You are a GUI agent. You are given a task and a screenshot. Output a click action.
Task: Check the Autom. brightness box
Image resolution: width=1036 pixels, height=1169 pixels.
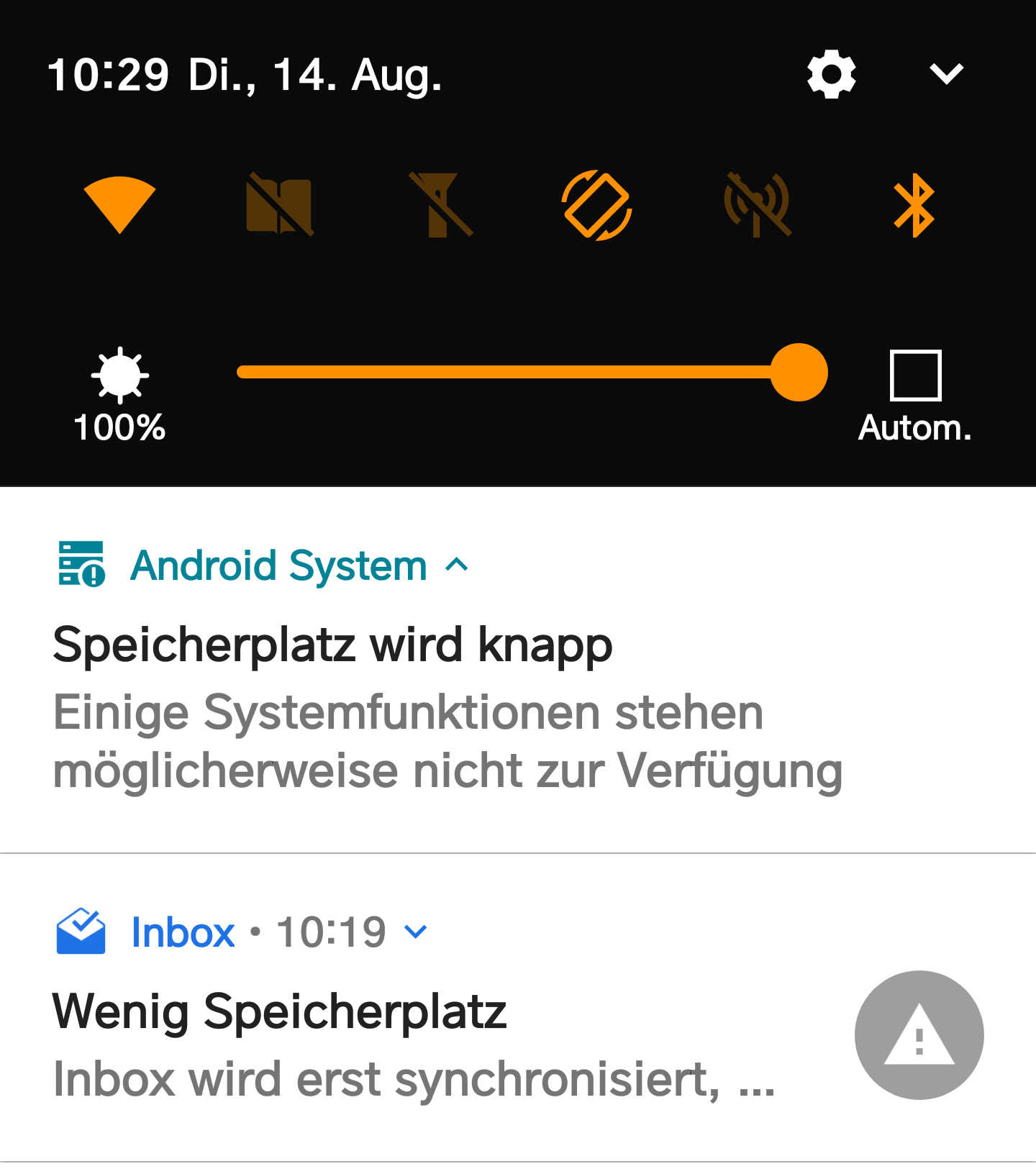pyautogui.click(x=915, y=375)
